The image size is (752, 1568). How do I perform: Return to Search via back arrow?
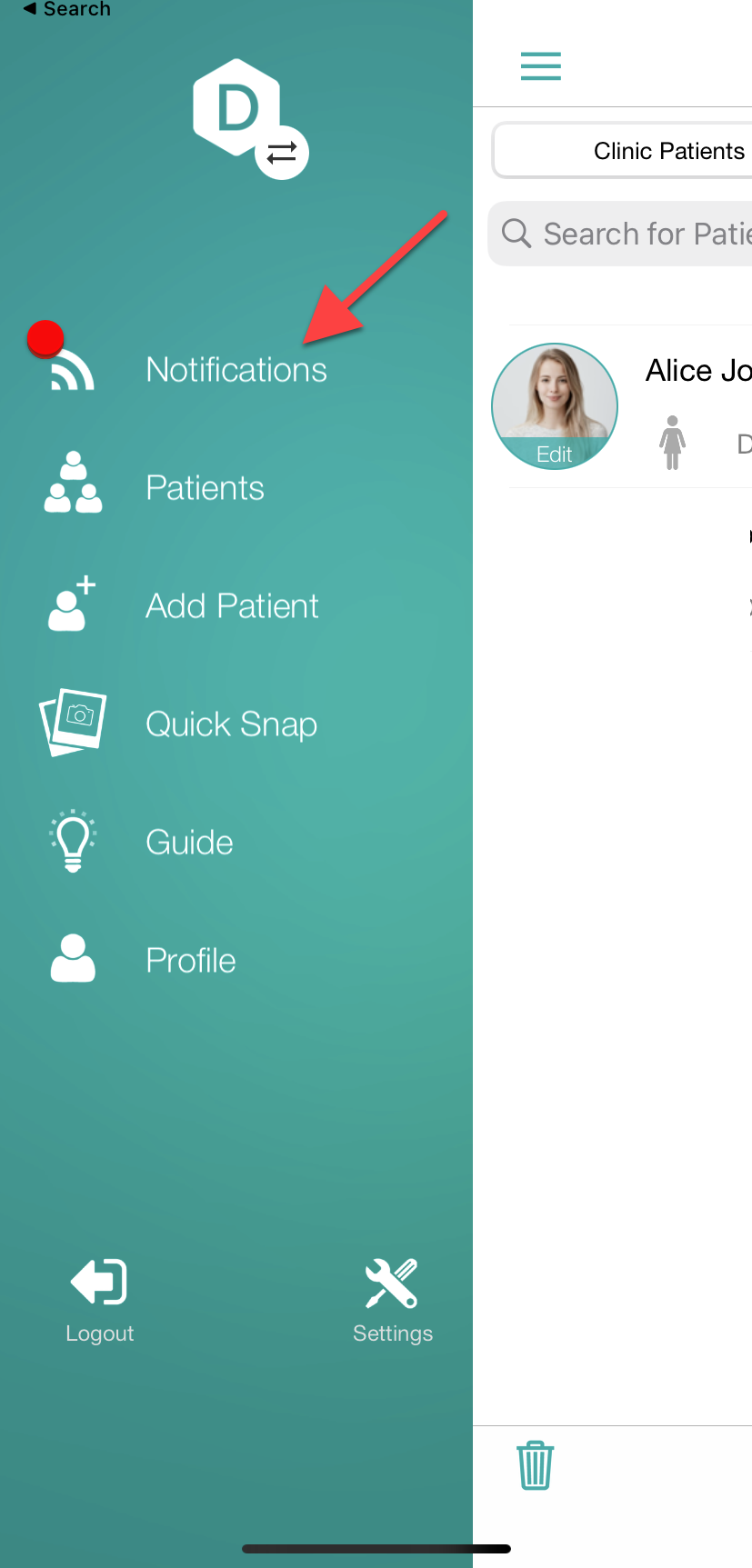[x=65, y=9]
